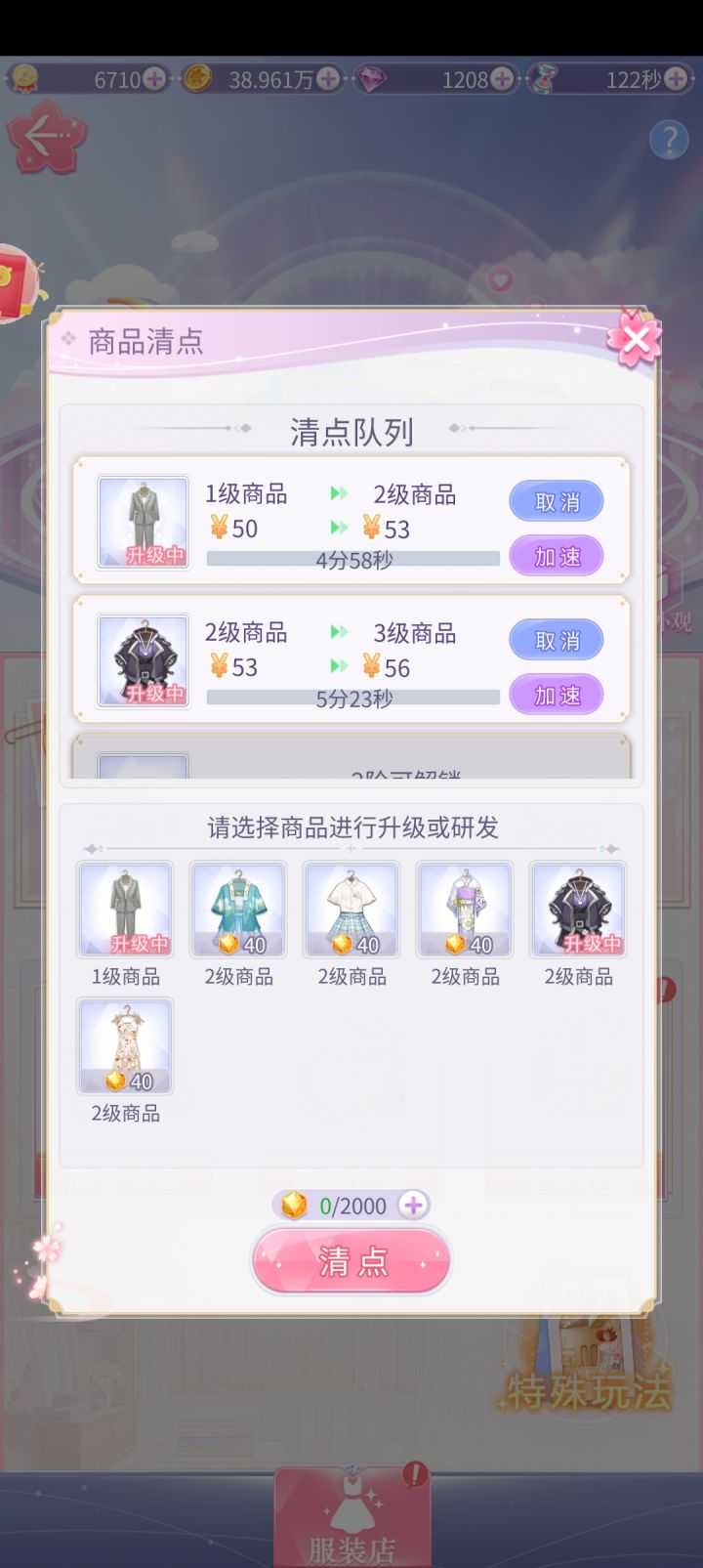Tap the 4分58秒 upgrade progress bar
703x1568 pixels.
[x=355, y=557]
